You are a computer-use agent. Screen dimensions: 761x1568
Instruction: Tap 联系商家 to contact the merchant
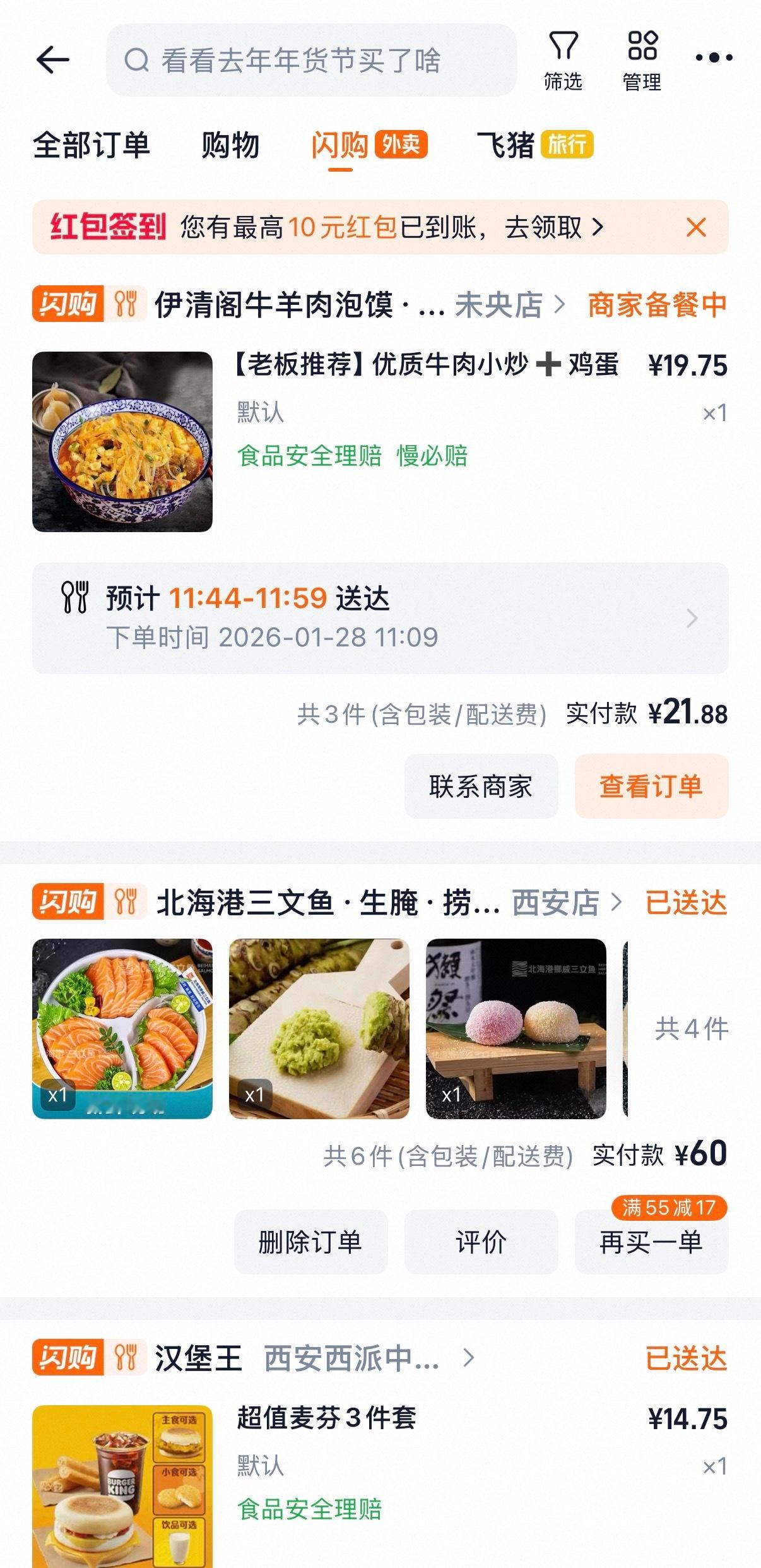(x=481, y=787)
